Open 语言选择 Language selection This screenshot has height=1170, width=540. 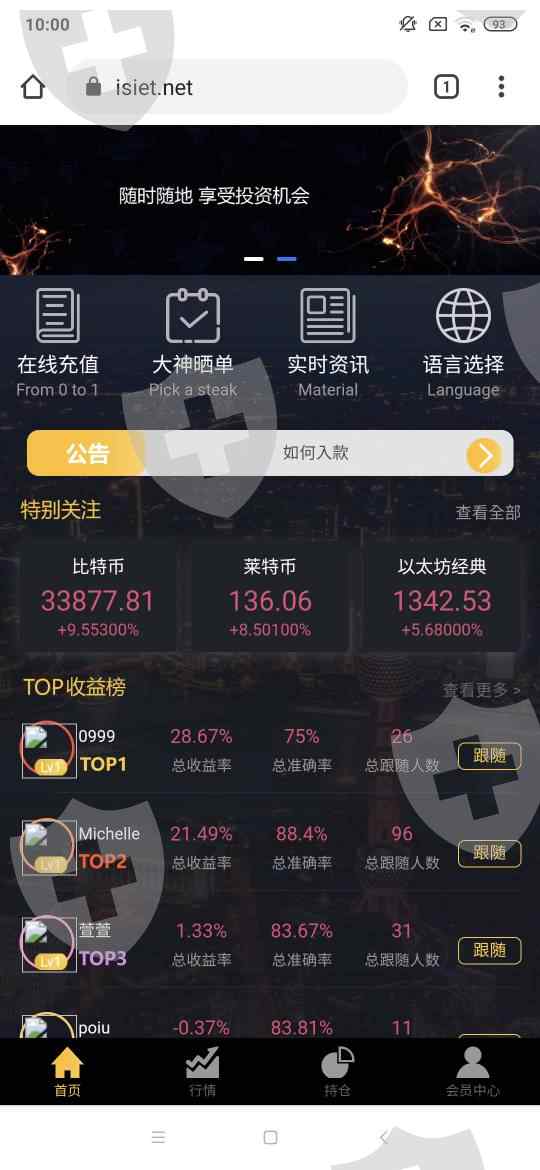pyautogui.click(x=463, y=343)
